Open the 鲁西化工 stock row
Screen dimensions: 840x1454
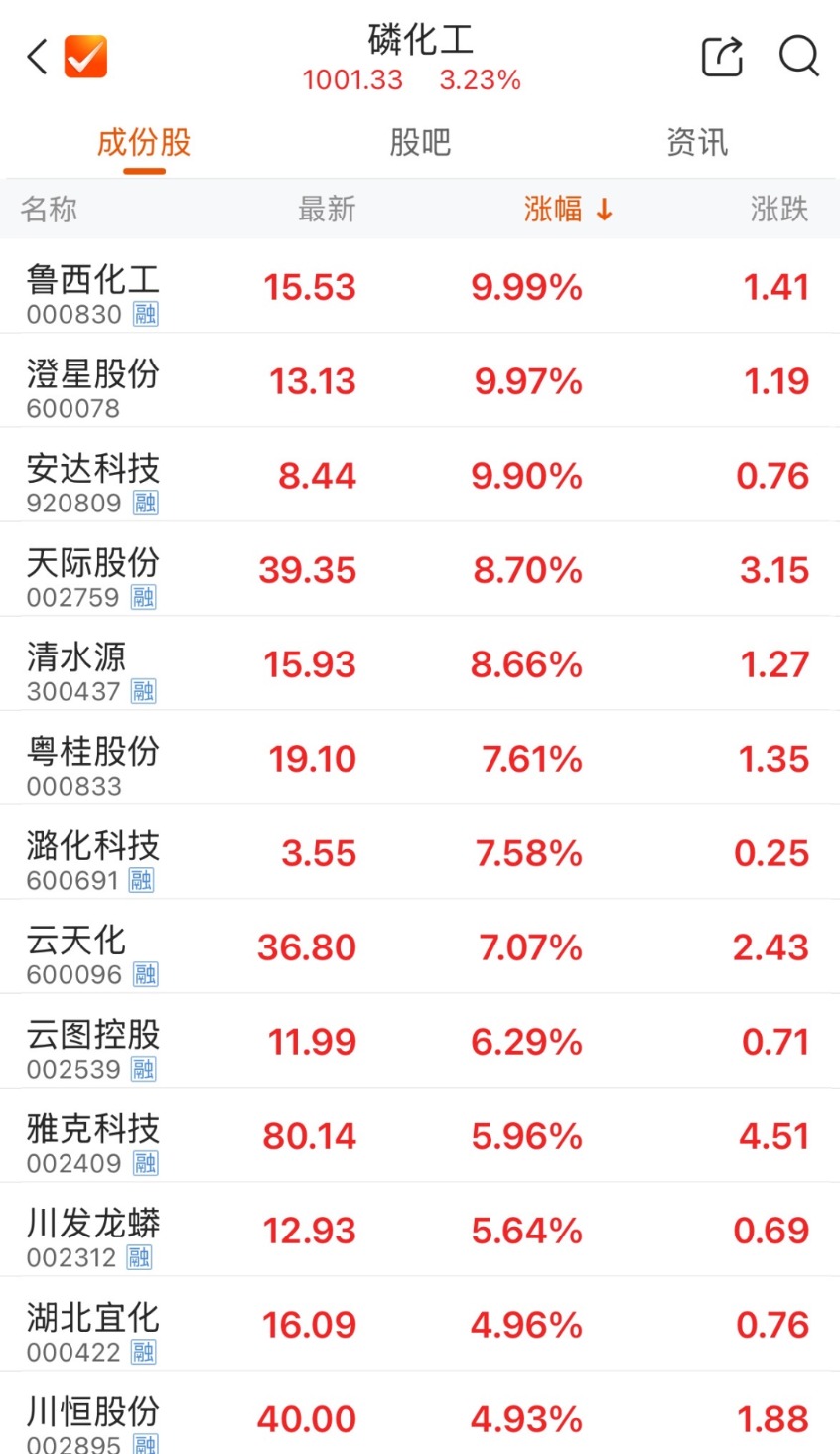(x=93, y=287)
